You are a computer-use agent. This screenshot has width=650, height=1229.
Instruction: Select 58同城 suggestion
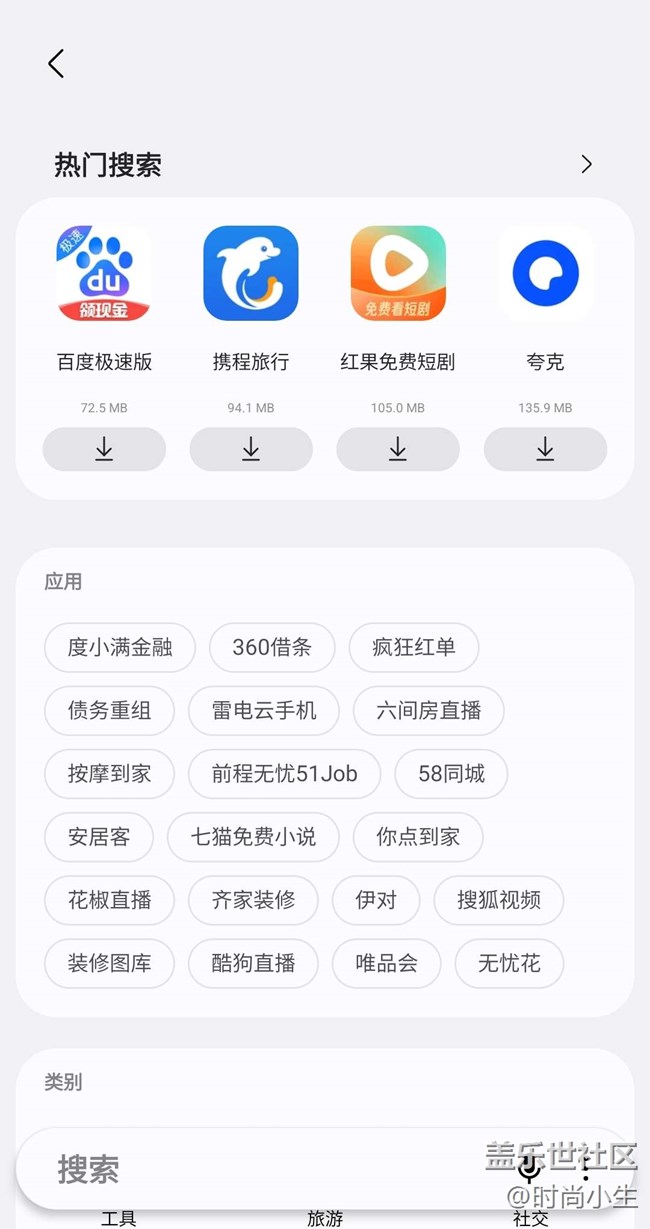(451, 774)
